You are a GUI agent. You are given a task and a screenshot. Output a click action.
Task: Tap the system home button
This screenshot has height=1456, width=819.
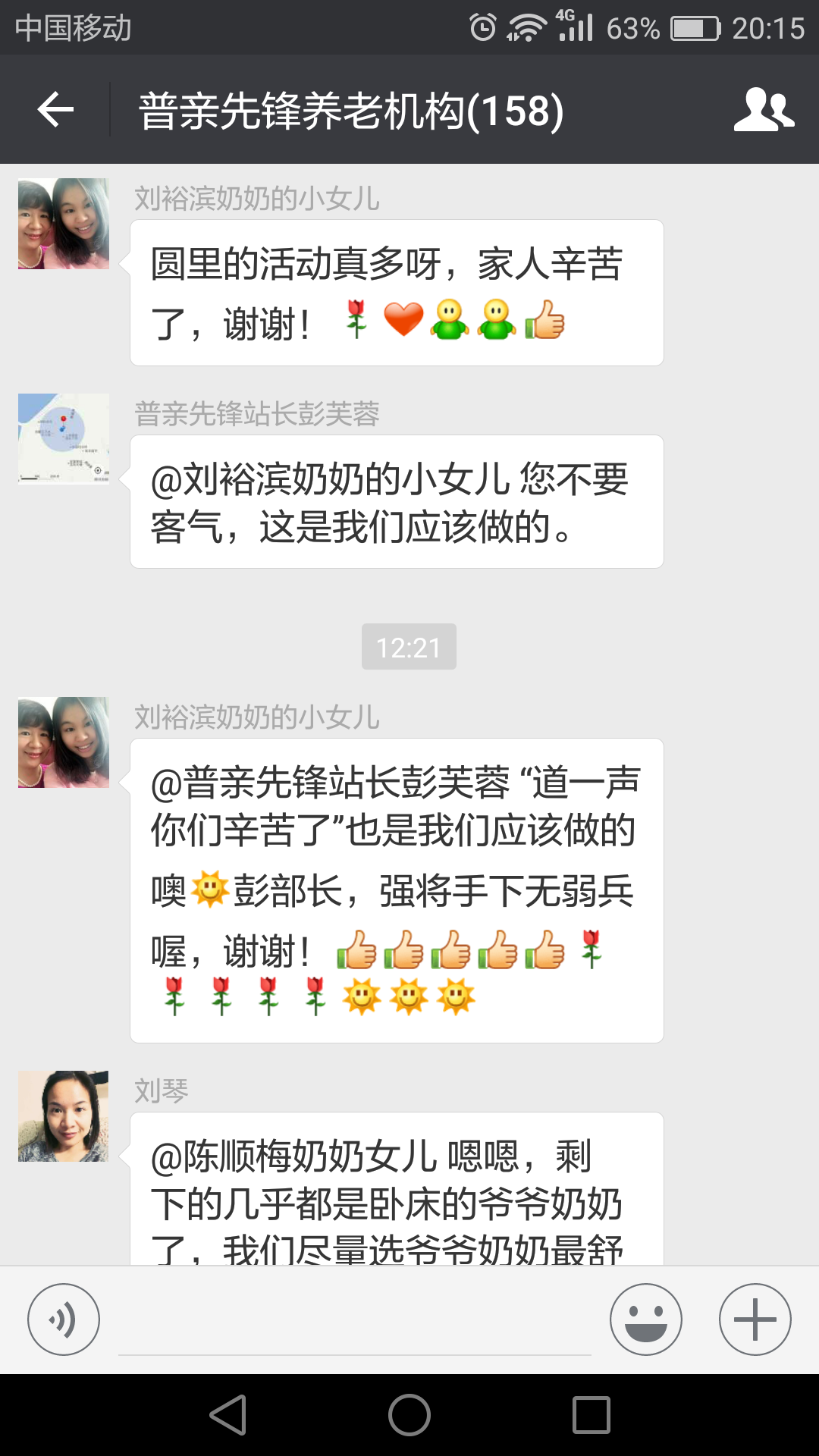coord(409,1415)
